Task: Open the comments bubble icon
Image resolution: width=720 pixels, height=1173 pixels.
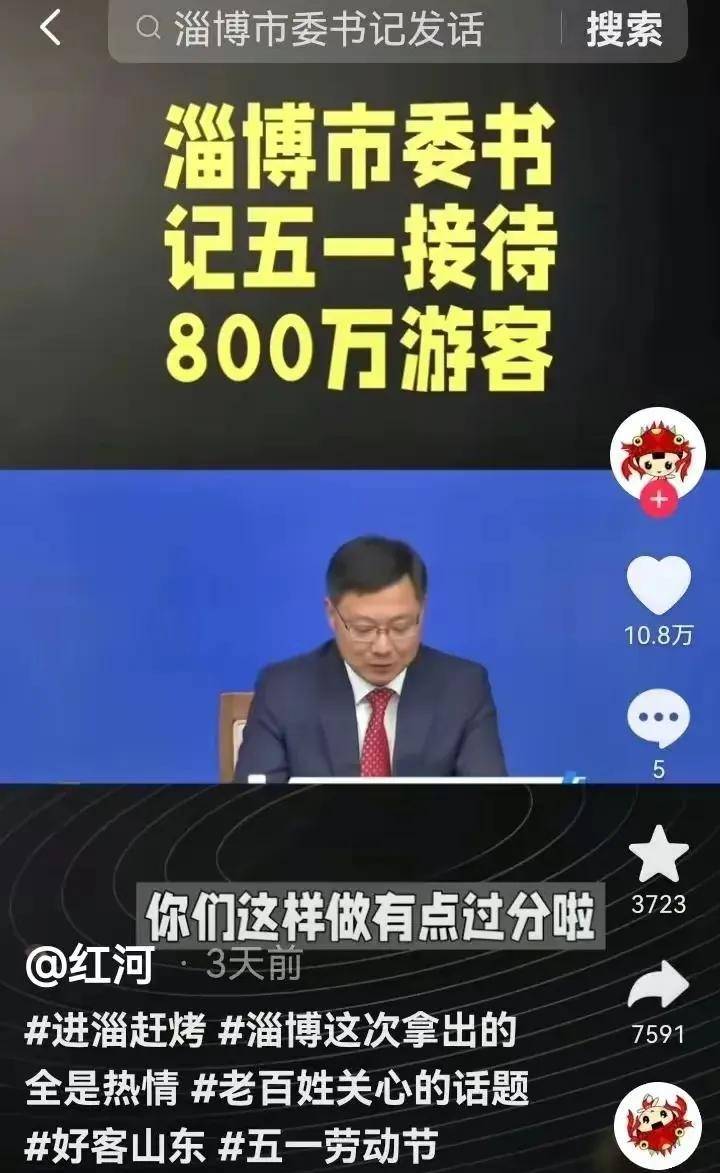Action: pyautogui.click(x=658, y=719)
